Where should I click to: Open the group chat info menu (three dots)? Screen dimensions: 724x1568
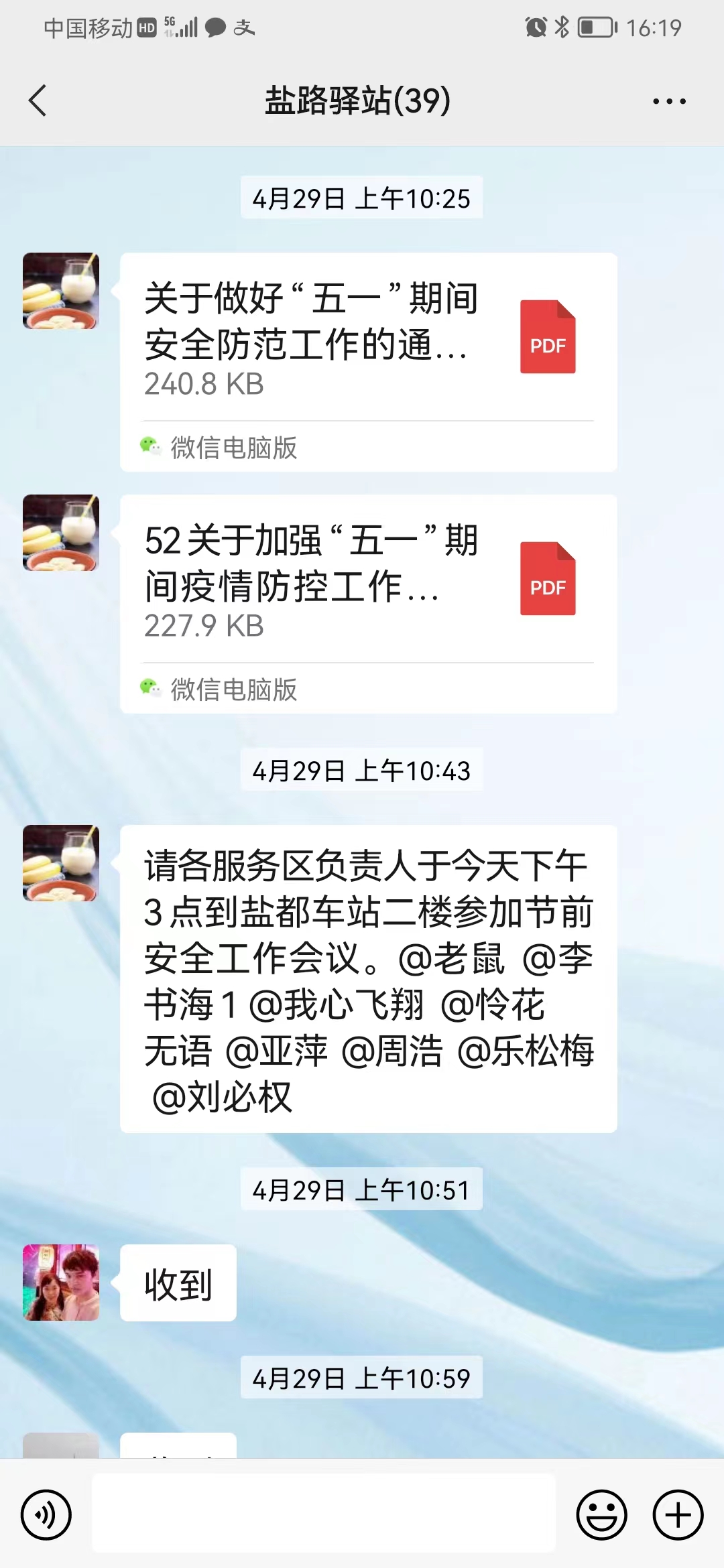(669, 101)
